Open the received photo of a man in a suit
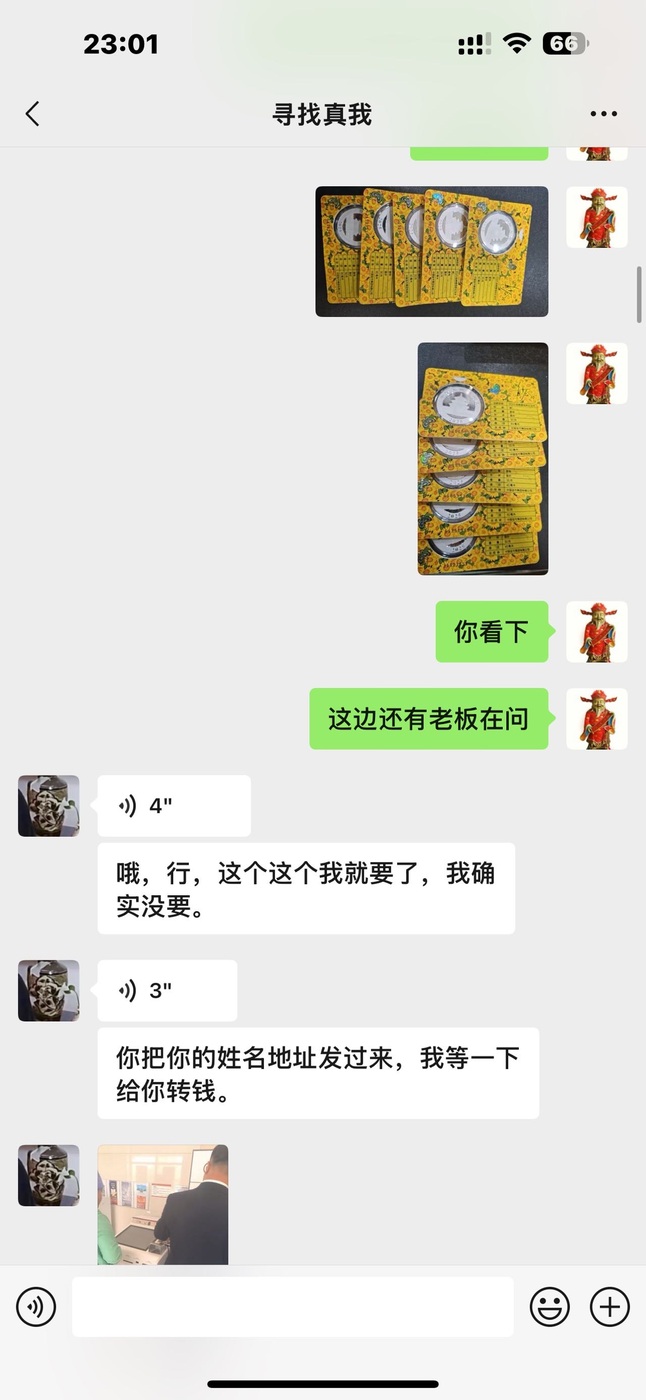 pyautogui.click(x=163, y=1204)
